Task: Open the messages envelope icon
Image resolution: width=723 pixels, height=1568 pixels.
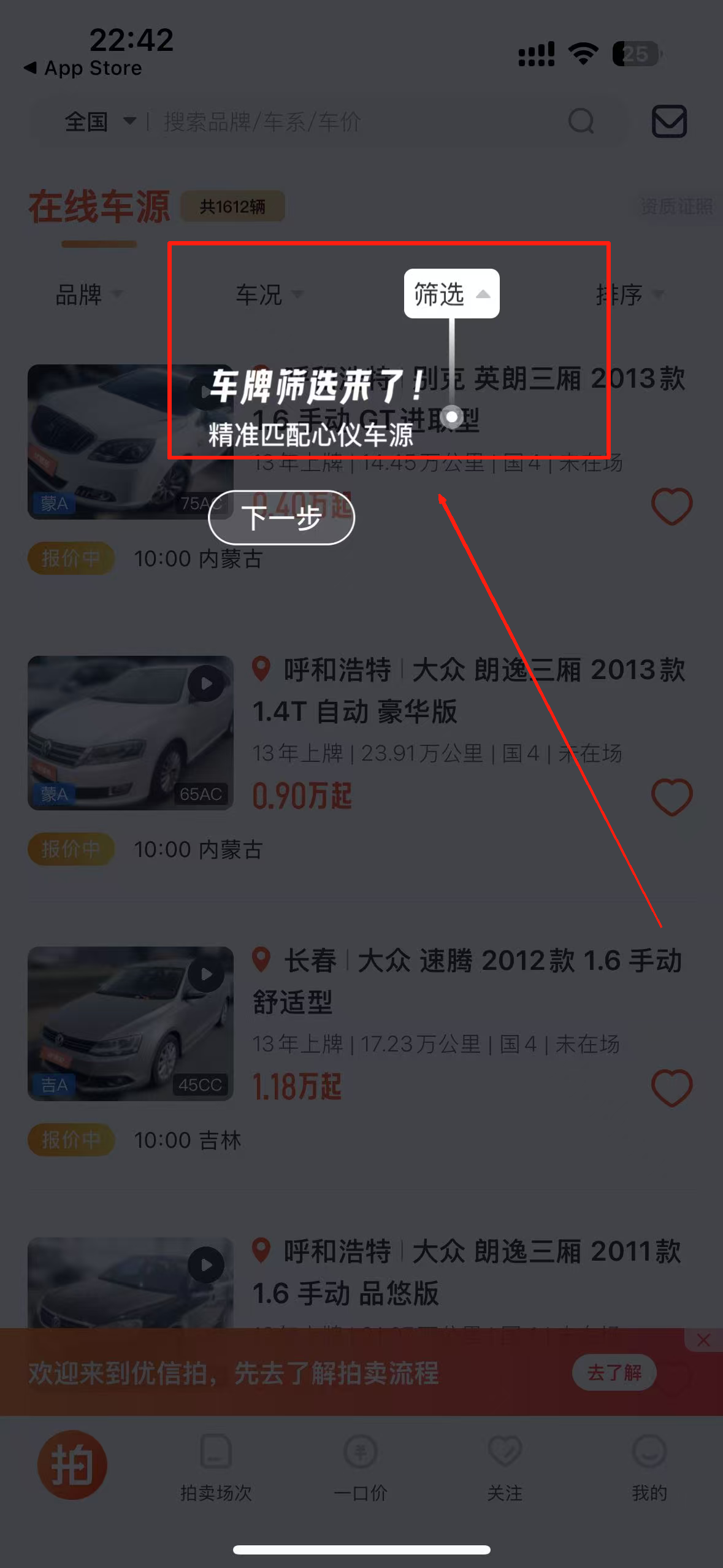Action: click(x=668, y=121)
